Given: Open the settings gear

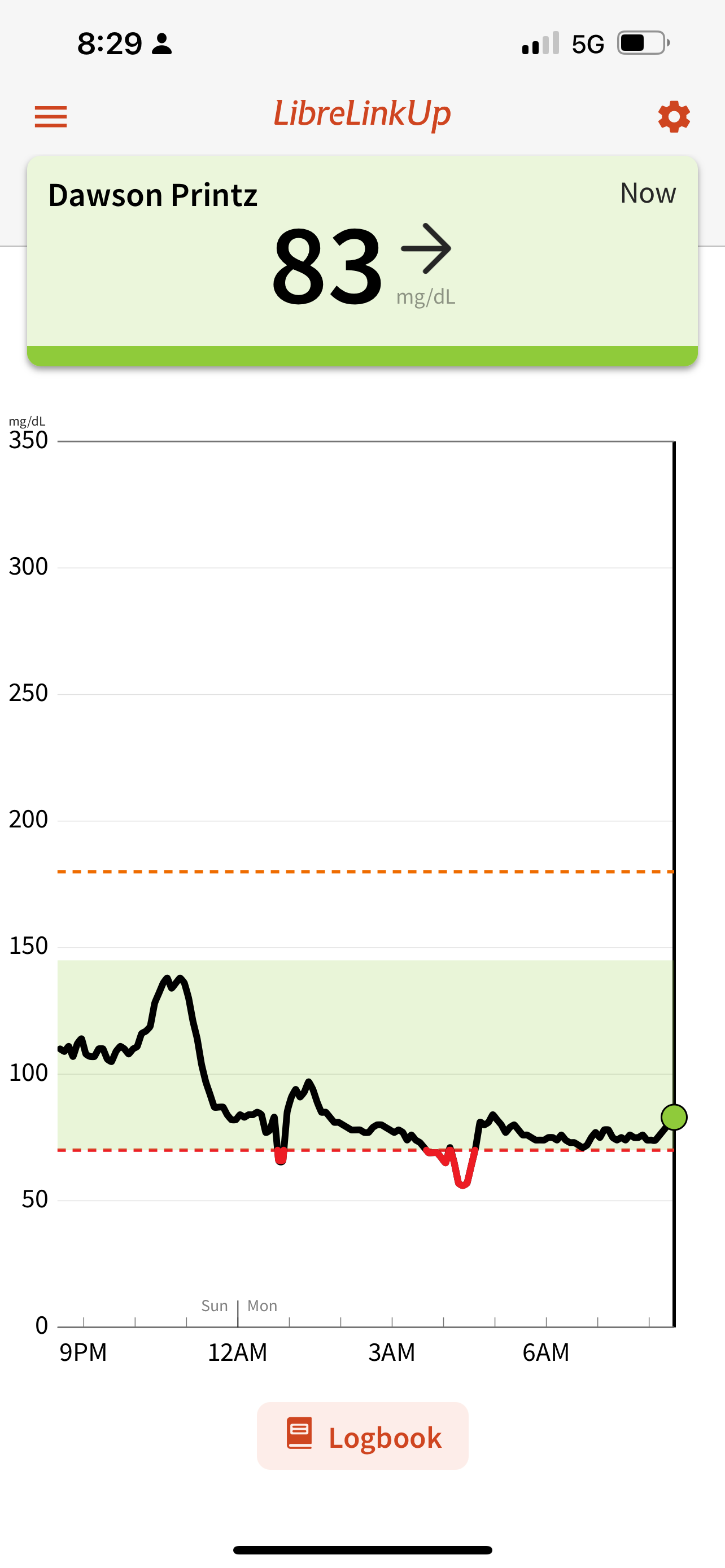Looking at the screenshot, I should tap(673, 116).
